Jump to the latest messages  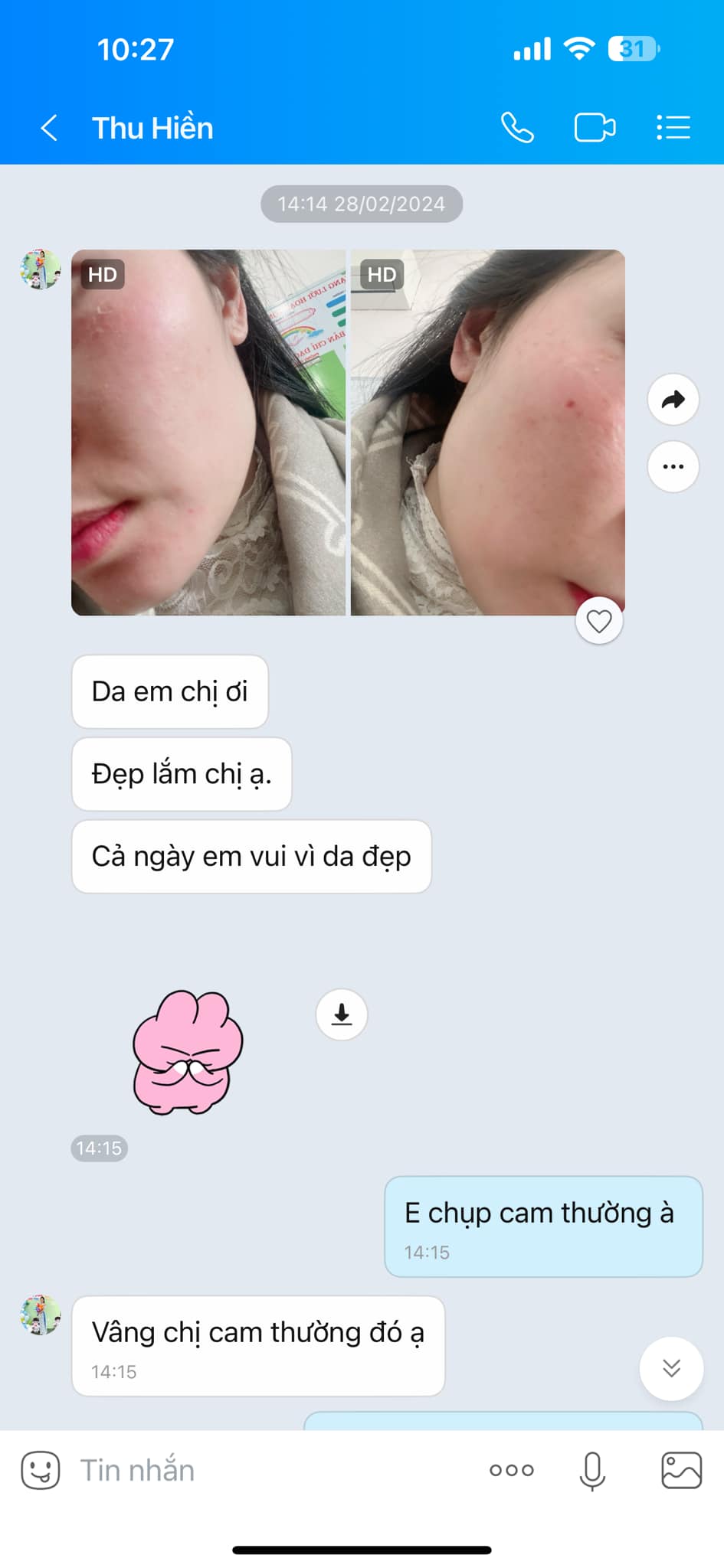click(x=671, y=1368)
